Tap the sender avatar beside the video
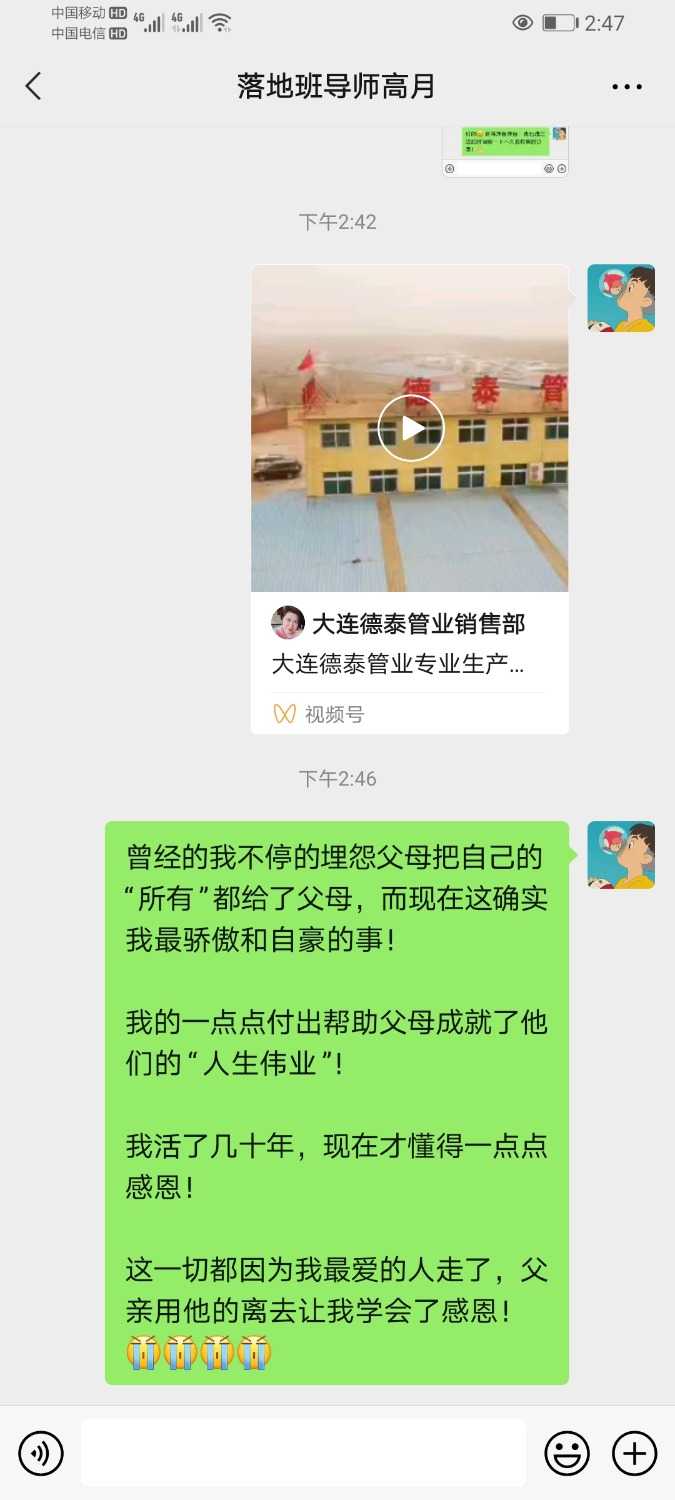675x1500 pixels. point(621,298)
